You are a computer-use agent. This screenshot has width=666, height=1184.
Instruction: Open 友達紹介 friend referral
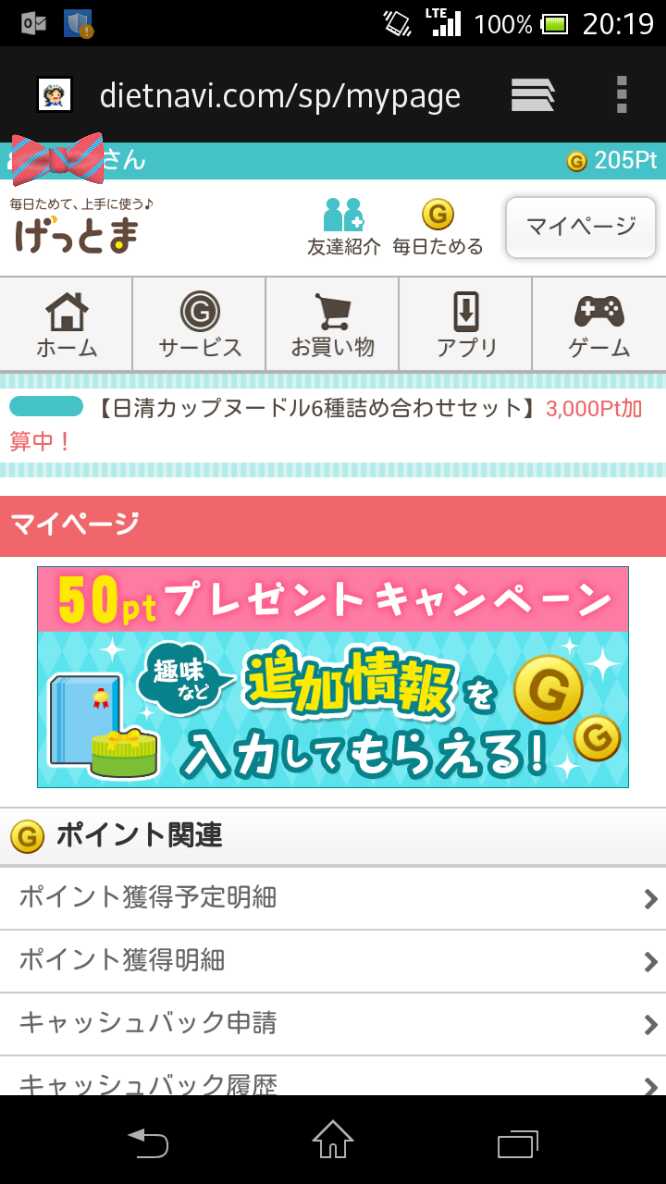(343, 227)
